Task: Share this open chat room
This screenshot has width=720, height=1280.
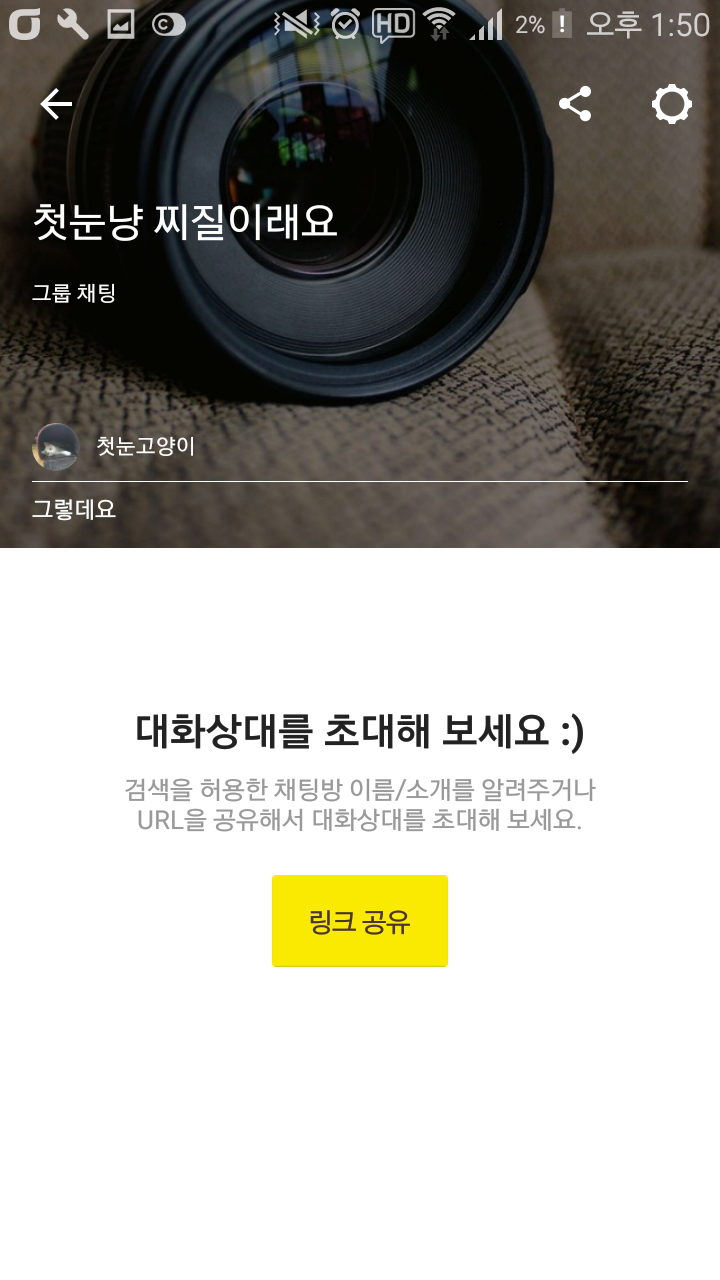Action: [575, 104]
